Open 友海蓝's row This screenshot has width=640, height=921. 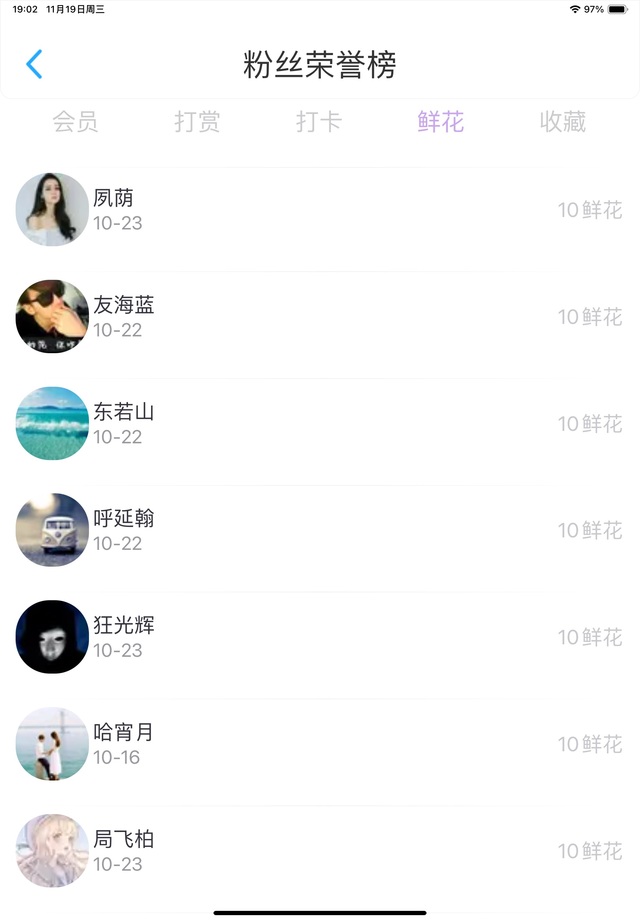[320, 317]
